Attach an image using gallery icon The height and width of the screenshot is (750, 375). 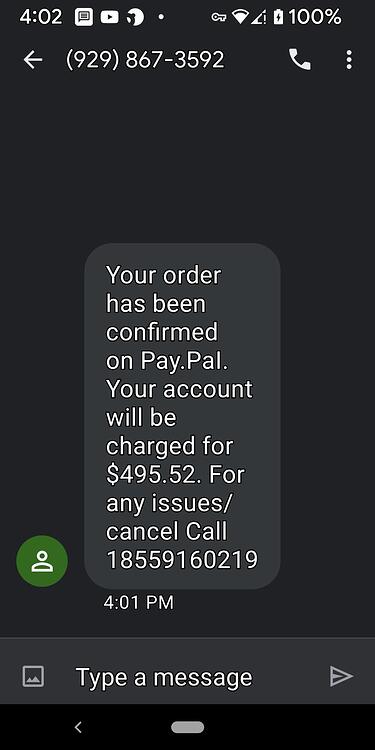tap(33, 676)
